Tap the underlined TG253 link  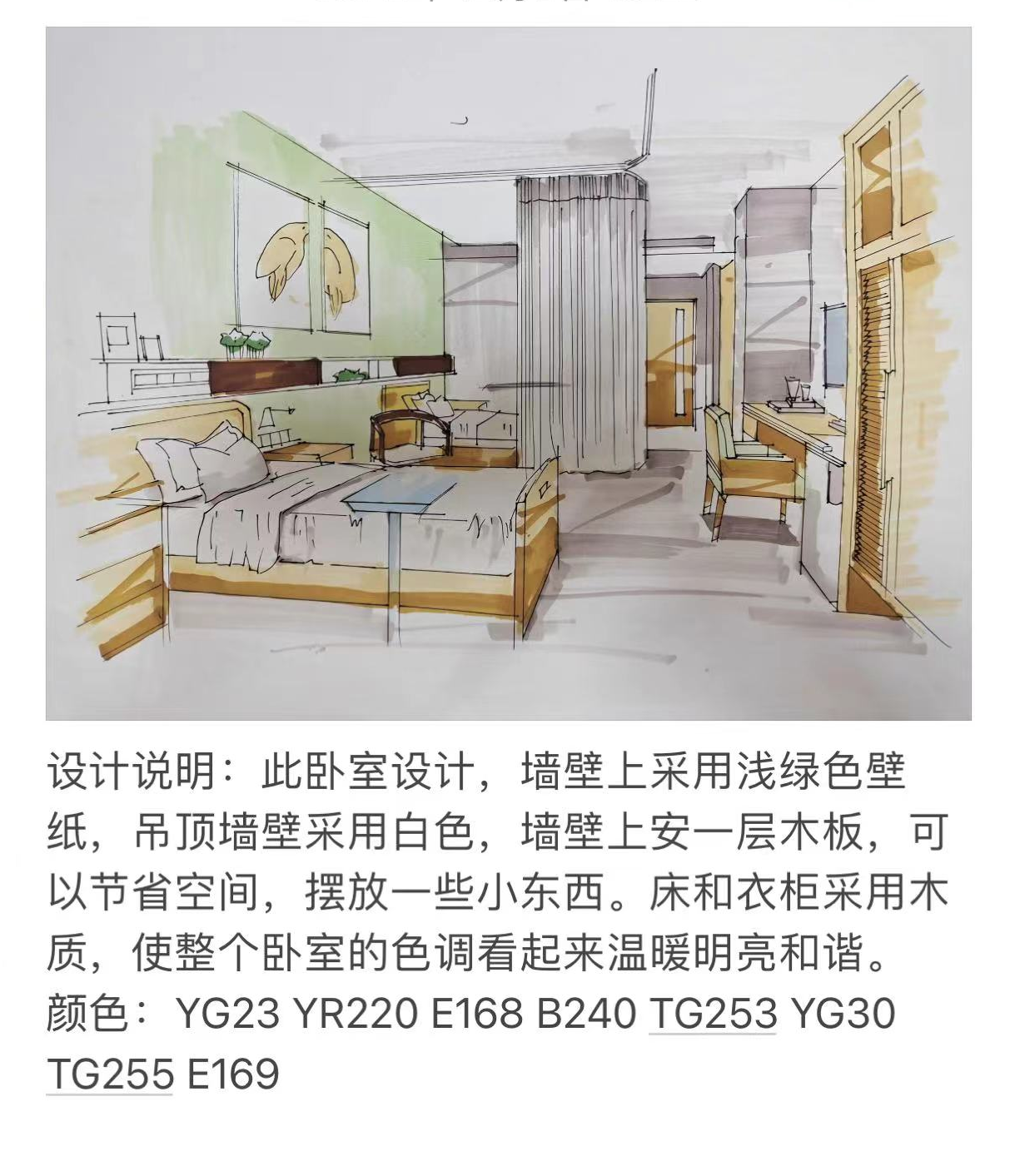(x=712, y=1014)
